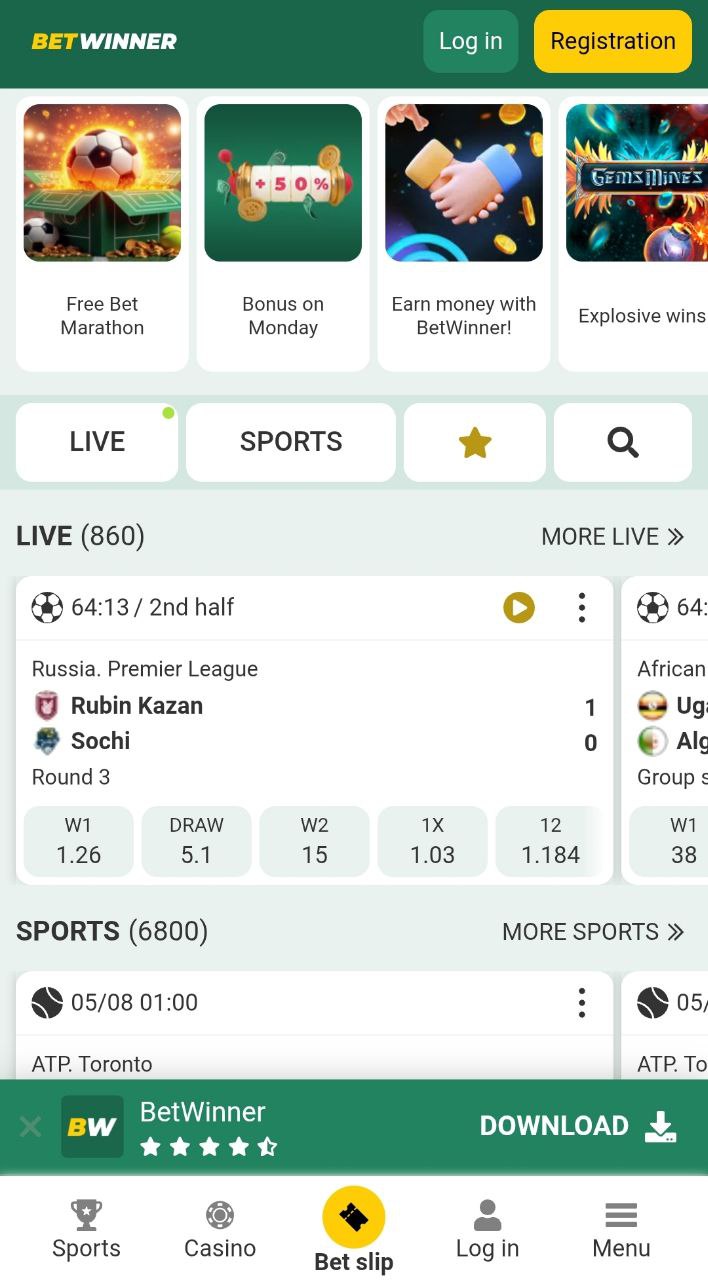
Task: View the Bonus on Monday offer
Action: tap(283, 234)
